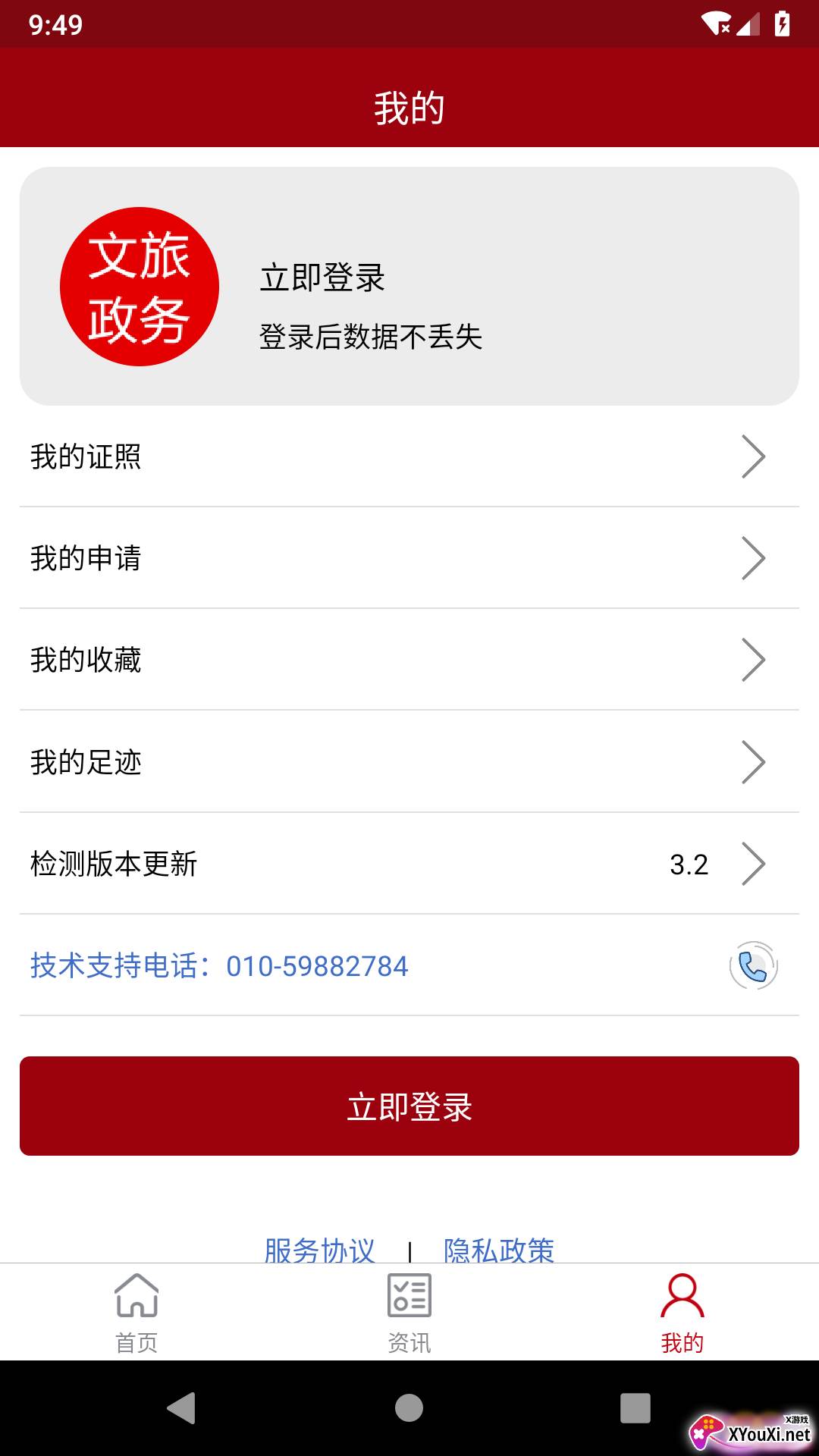Open the 服务协议 link
The image size is (819, 1456).
pyautogui.click(x=319, y=1250)
